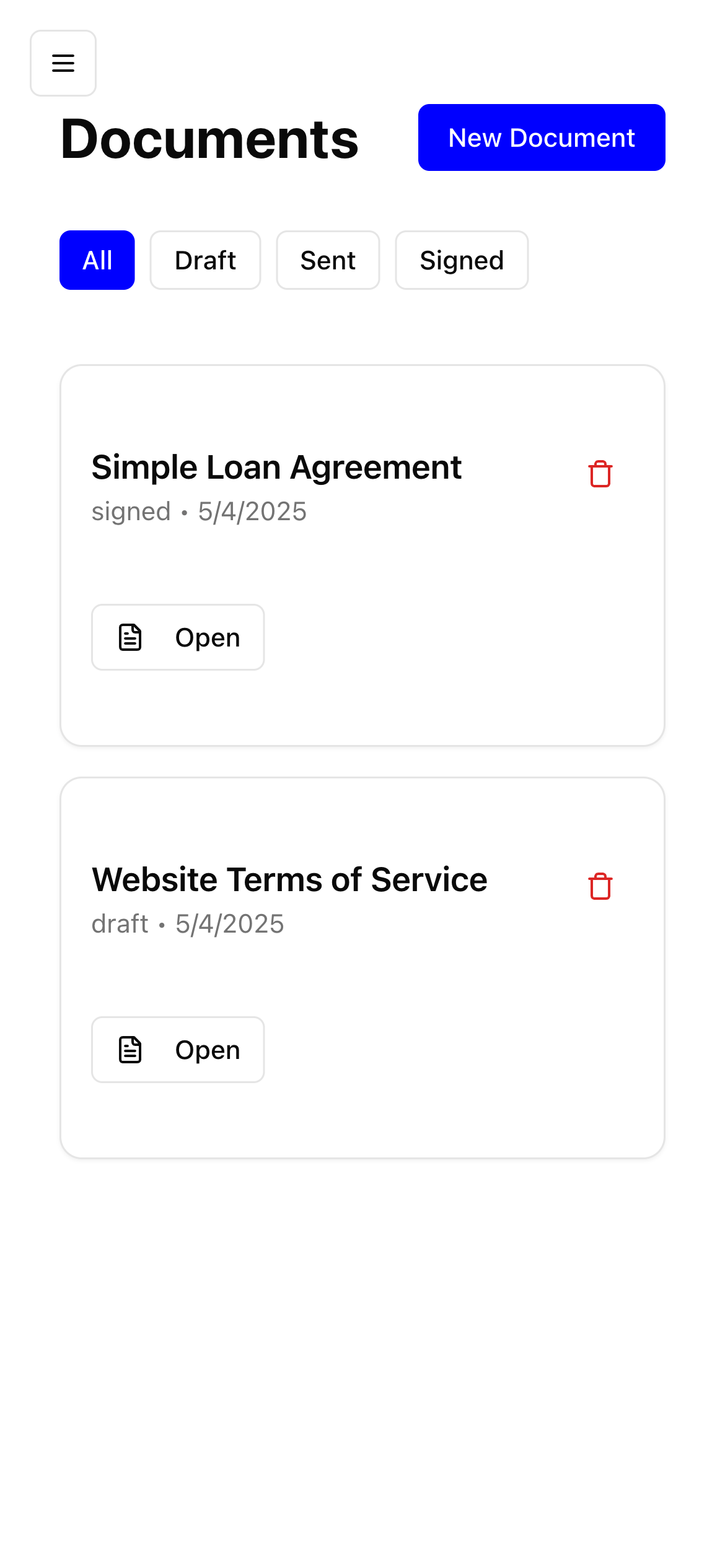This screenshot has height=1568, width=725.
Task: Delete Website Terms of Service document
Action: tap(600, 886)
